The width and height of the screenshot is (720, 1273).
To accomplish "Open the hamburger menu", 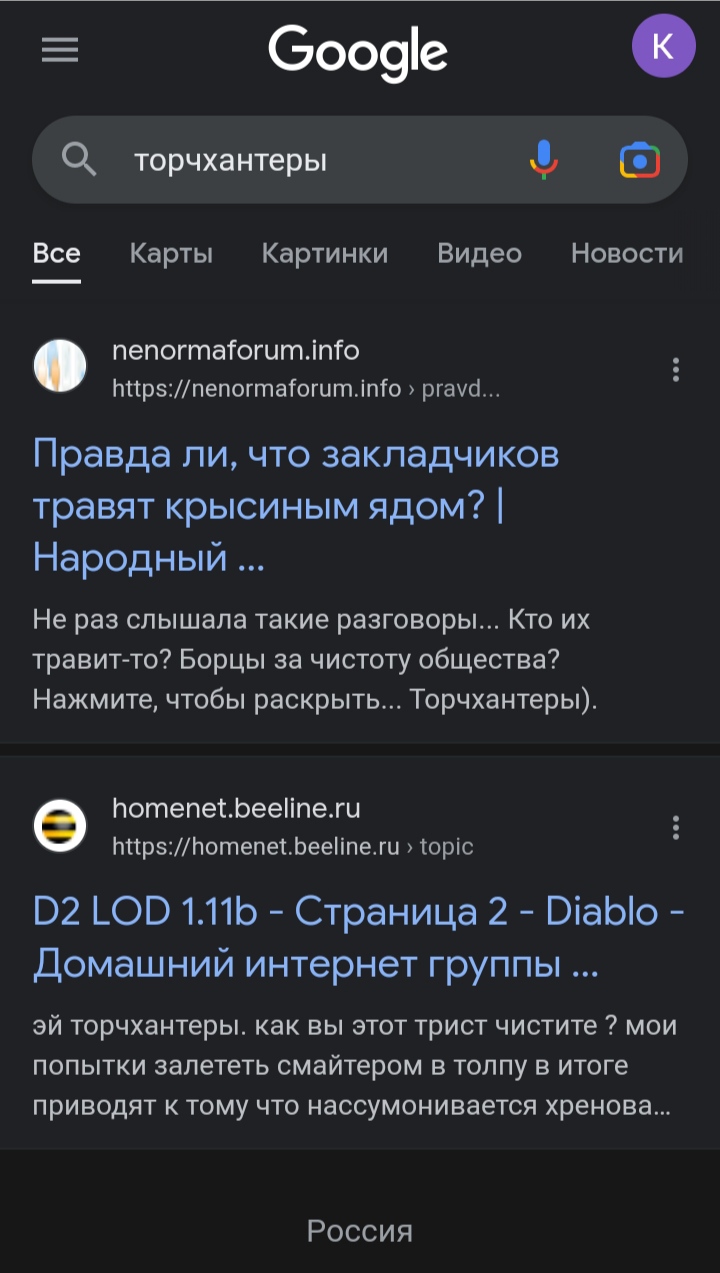I will pyautogui.click(x=60, y=50).
